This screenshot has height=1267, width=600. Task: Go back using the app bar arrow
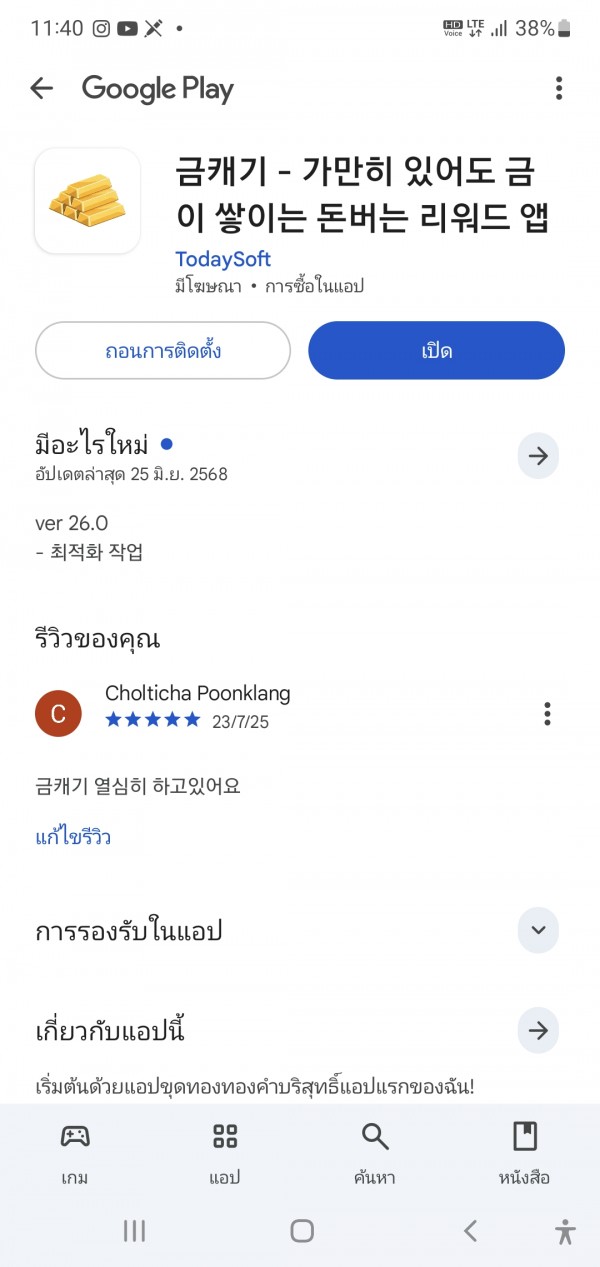coord(41,88)
